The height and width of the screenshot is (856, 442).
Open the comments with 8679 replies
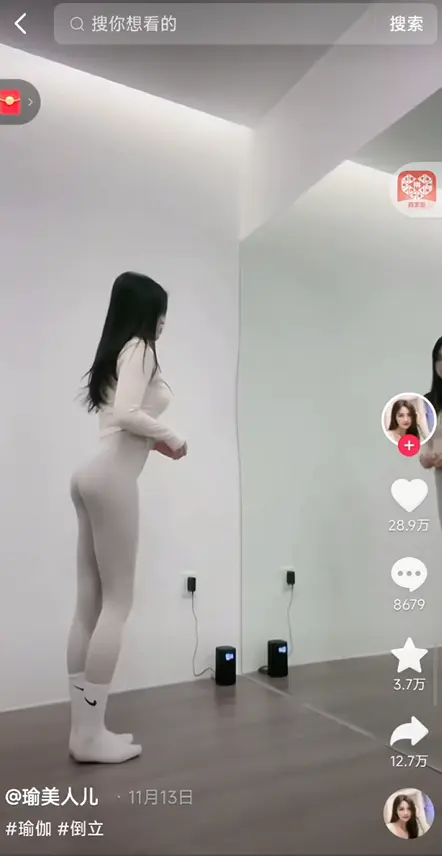pyautogui.click(x=409, y=575)
